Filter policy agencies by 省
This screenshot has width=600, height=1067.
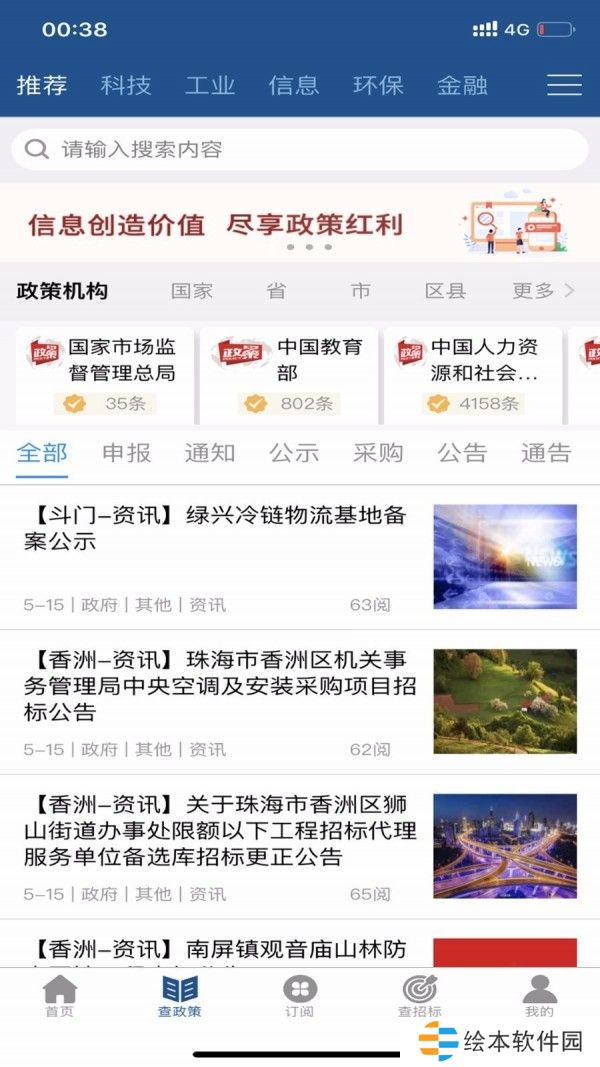pos(276,291)
